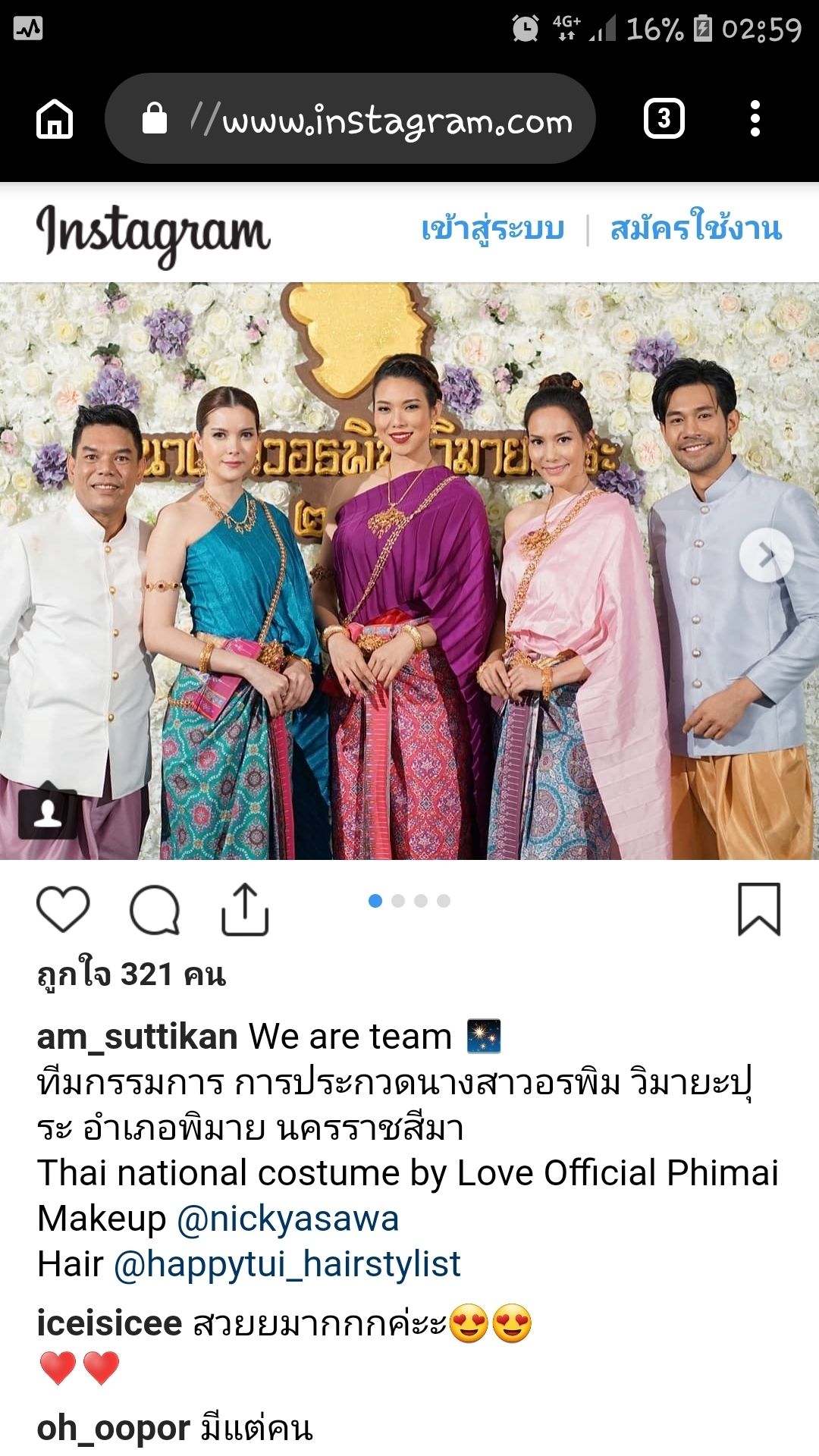The image size is (819, 1456).
Task: Open commenter oh_oopor's profile
Action: (113, 1429)
